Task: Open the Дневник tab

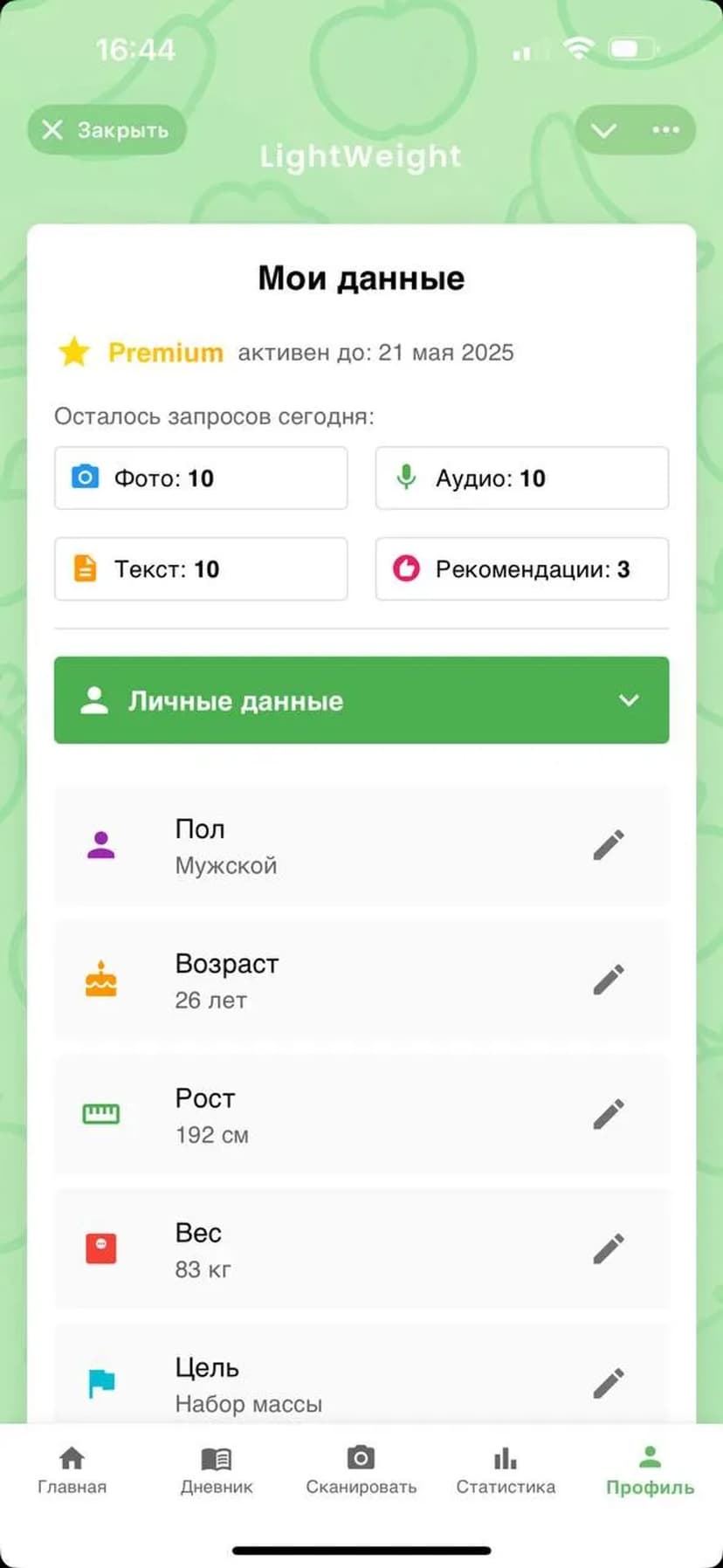Action: pyautogui.click(x=217, y=1470)
